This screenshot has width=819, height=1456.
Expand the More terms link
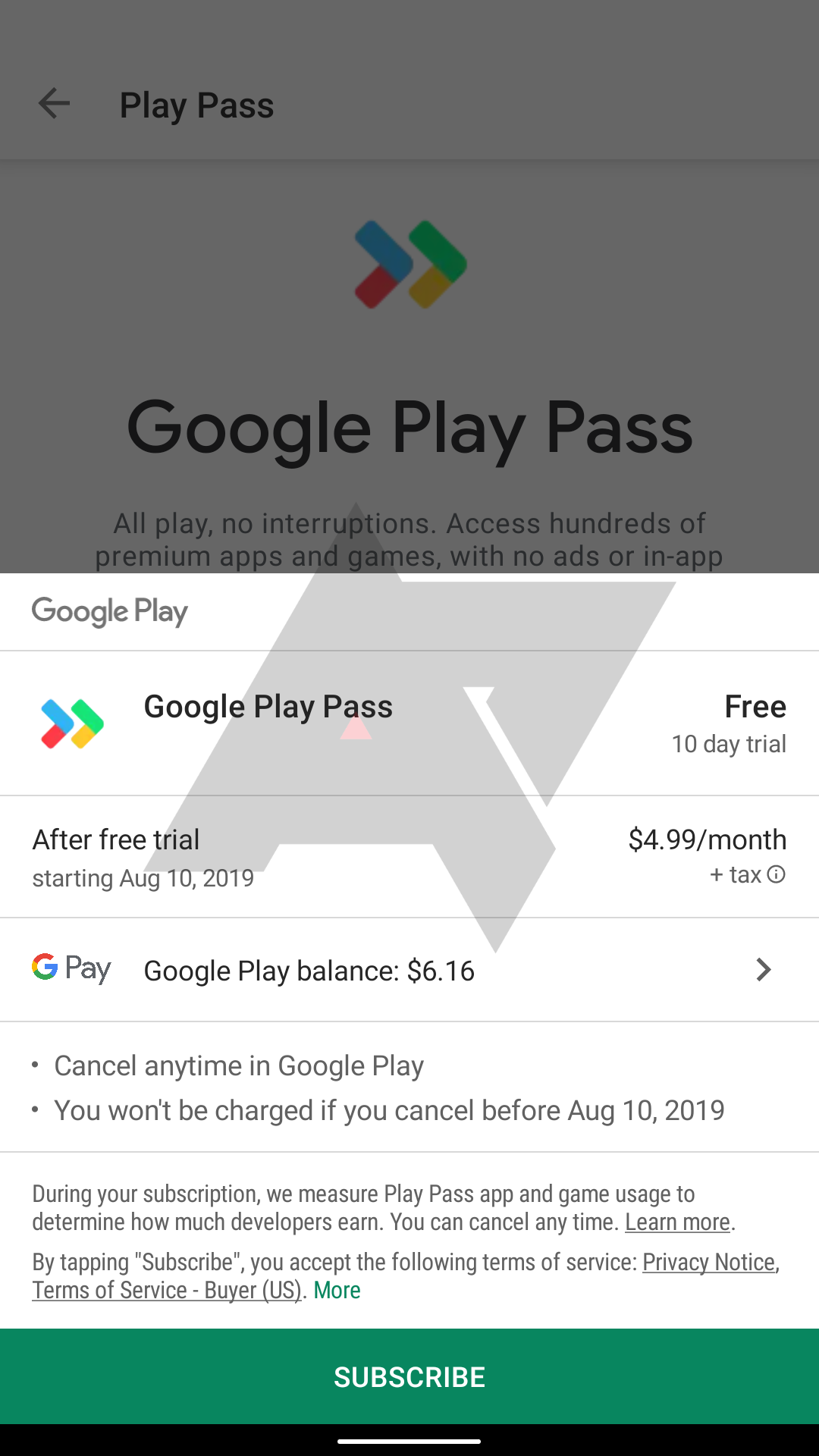337,1290
